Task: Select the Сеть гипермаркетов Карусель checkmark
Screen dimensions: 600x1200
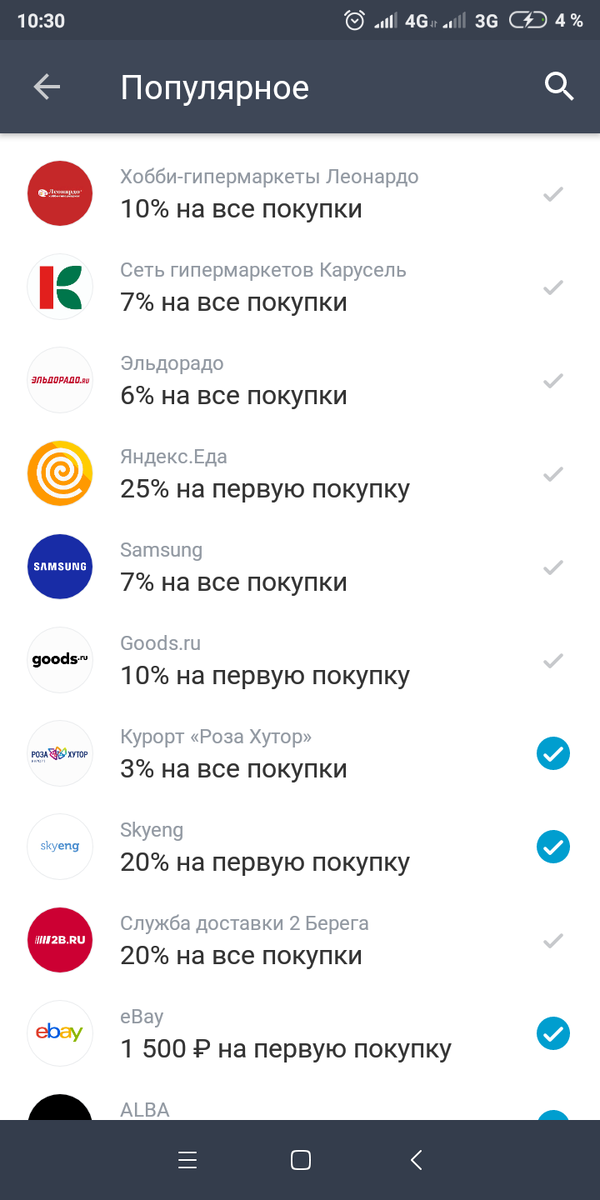Action: point(552,288)
